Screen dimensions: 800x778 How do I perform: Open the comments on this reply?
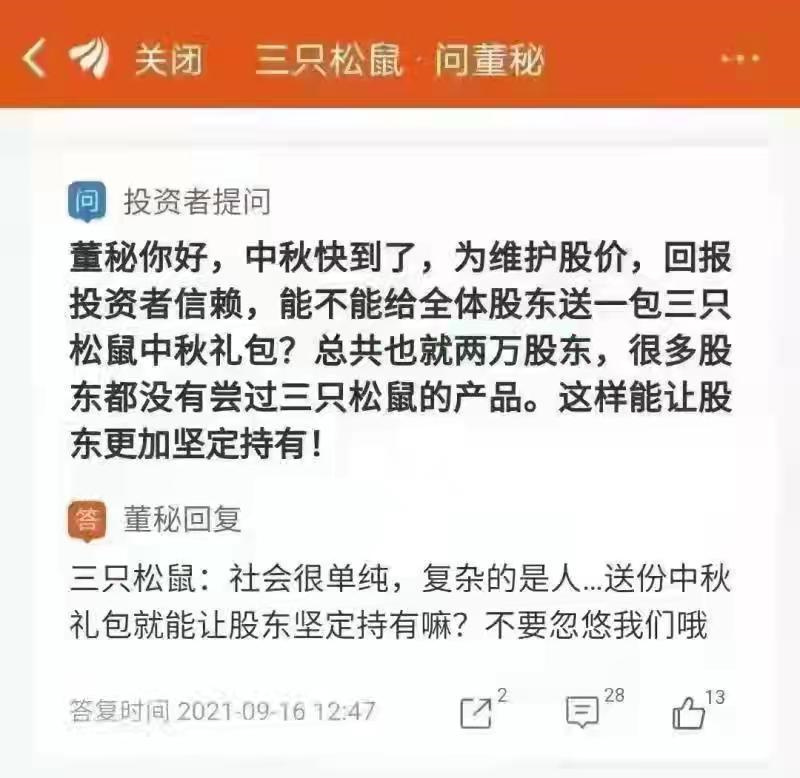(583, 712)
